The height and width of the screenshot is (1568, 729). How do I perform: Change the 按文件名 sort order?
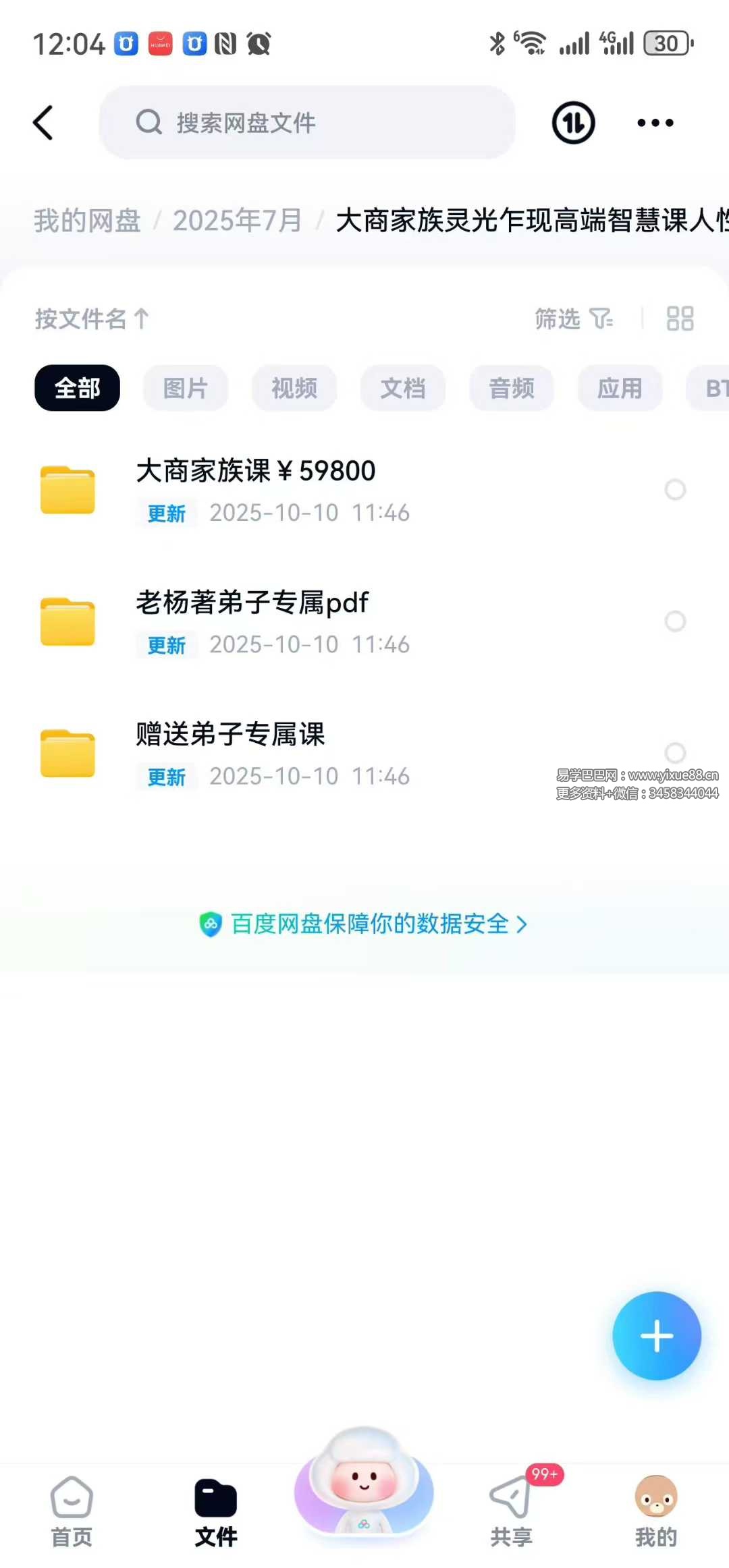[x=92, y=318]
